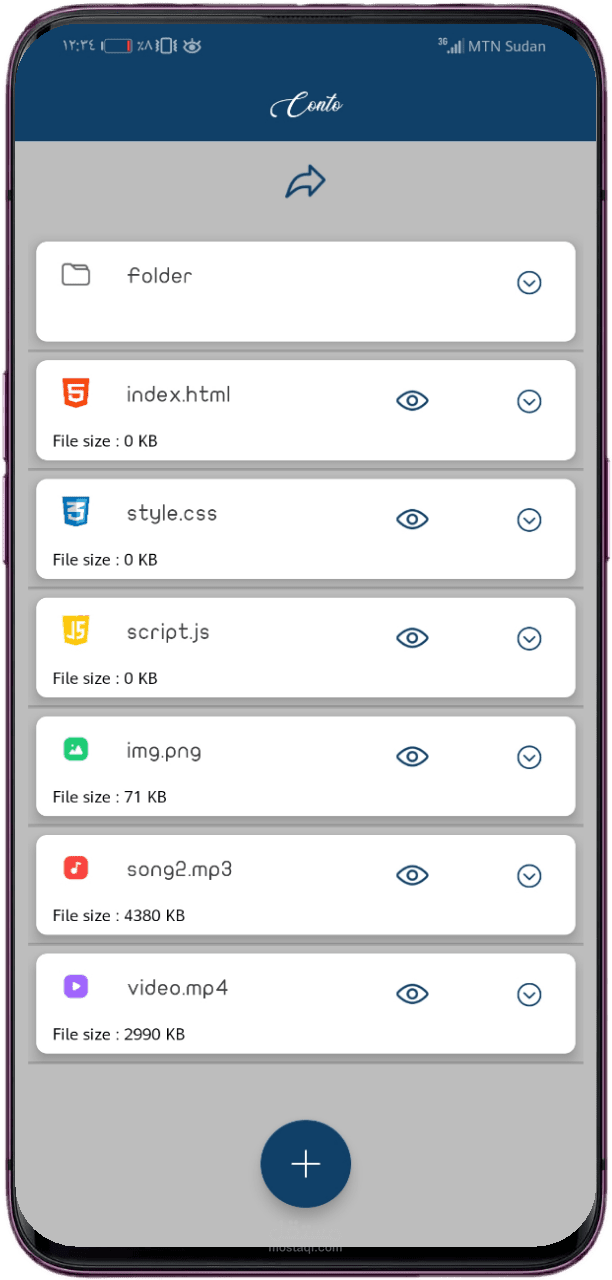This screenshot has width=612, height=1280.
Task: Expand options for style.css
Action: [x=529, y=520]
